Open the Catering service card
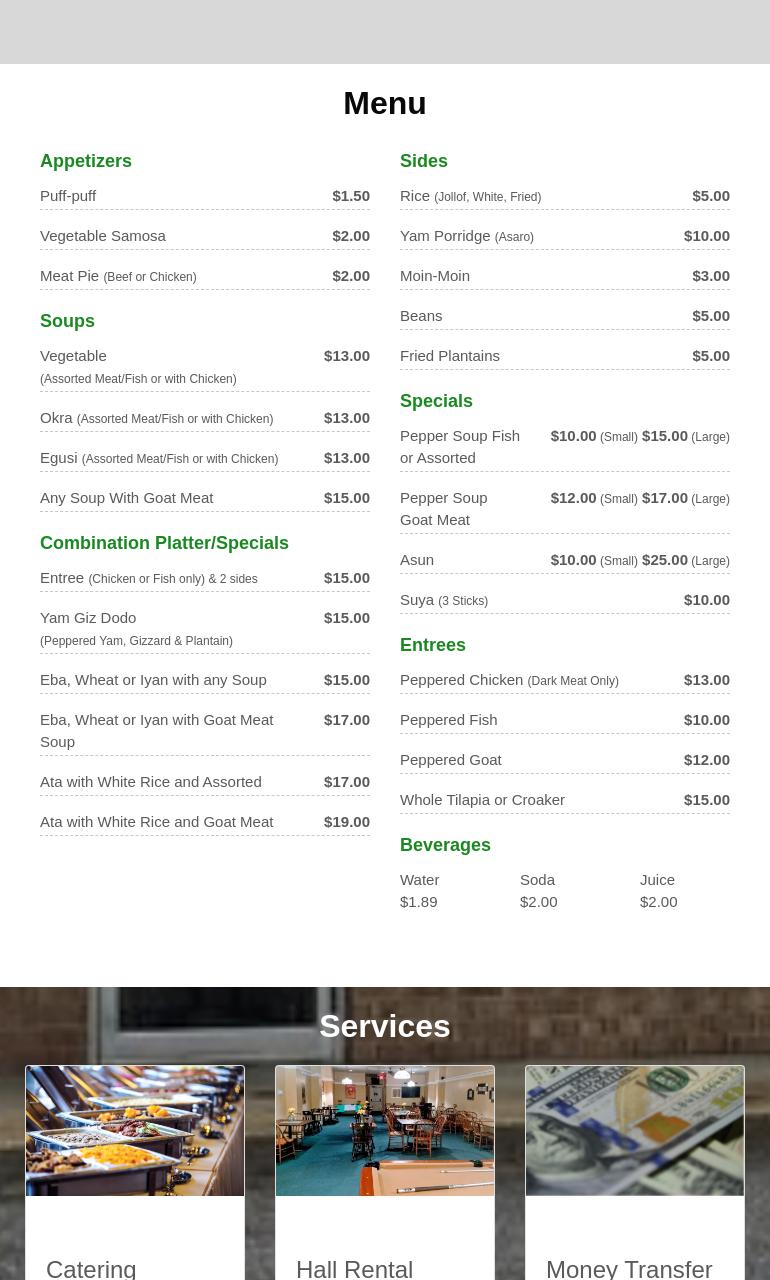770x1280 pixels. pos(135,1173)
